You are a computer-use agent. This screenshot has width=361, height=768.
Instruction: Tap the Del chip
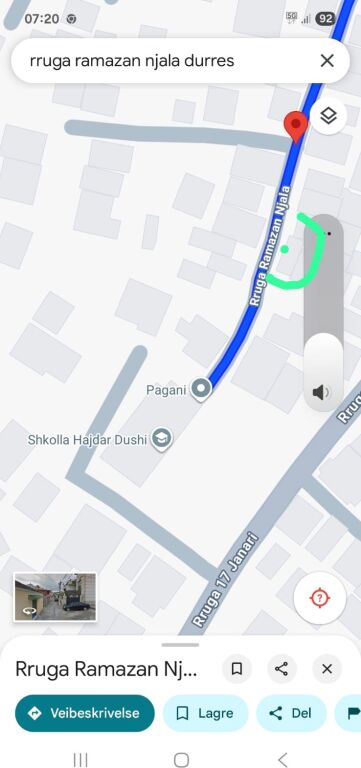[x=291, y=713]
